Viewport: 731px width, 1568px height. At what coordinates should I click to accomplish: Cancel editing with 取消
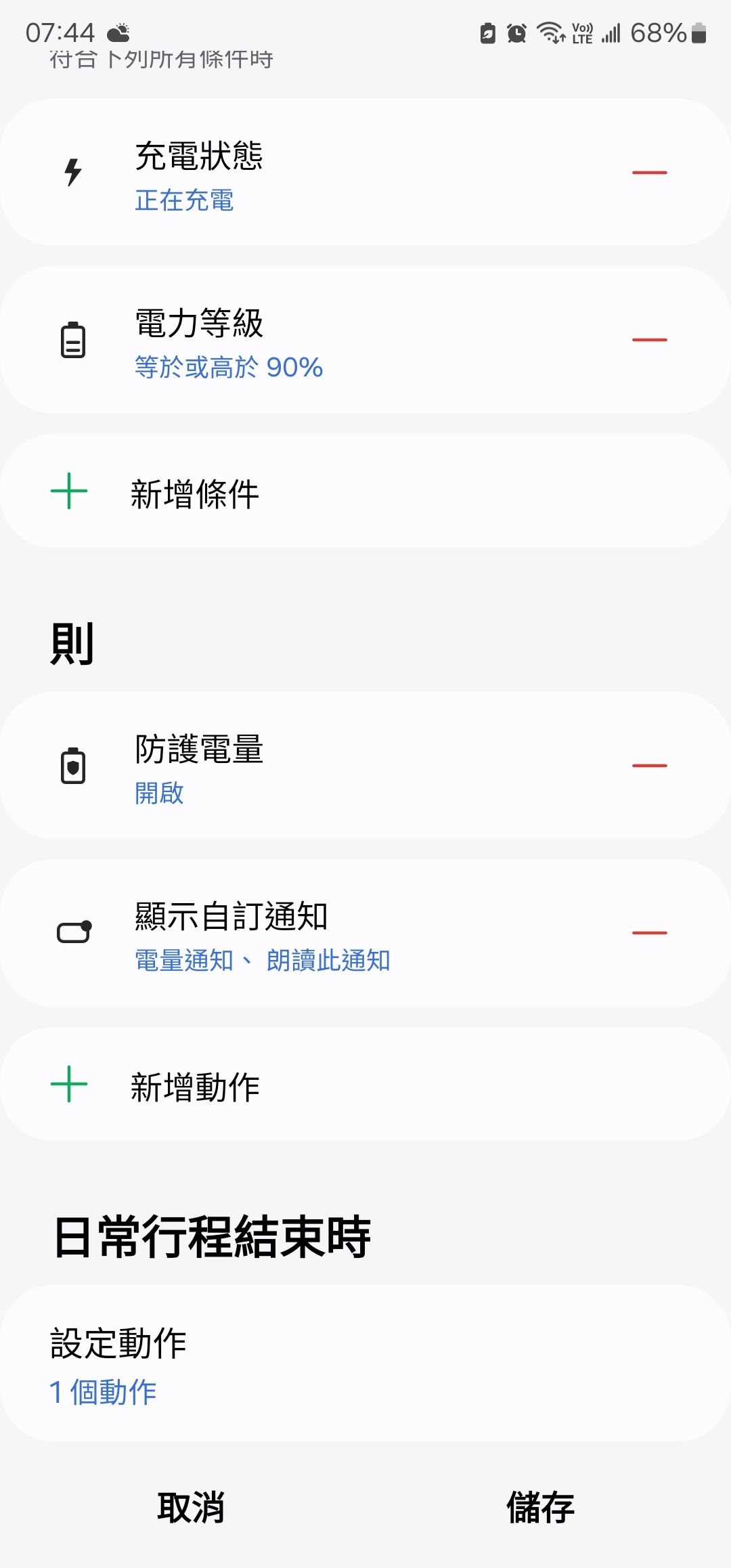(x=191, y=1507)
